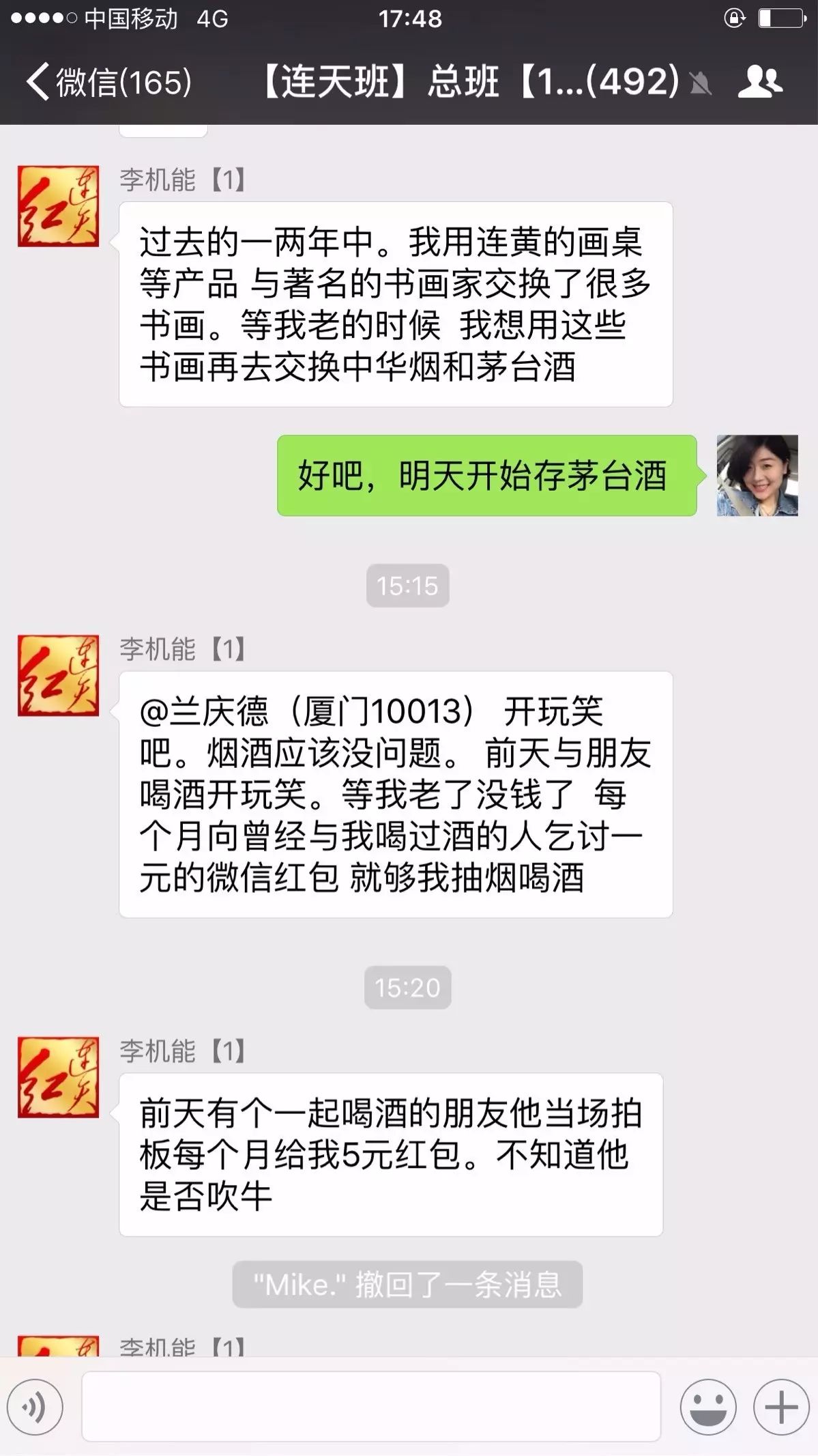Switch to voice message input
Viewport: 818px width, 1456px height.
tap(35, 1407)
